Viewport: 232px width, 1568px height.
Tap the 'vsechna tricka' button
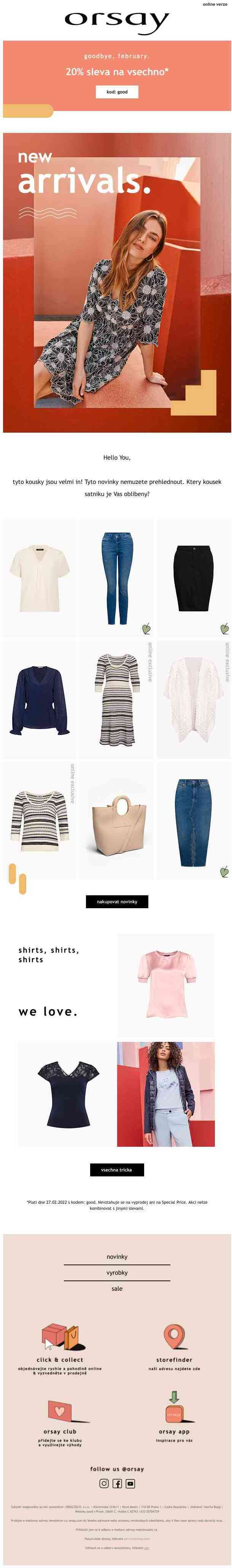116,1169
